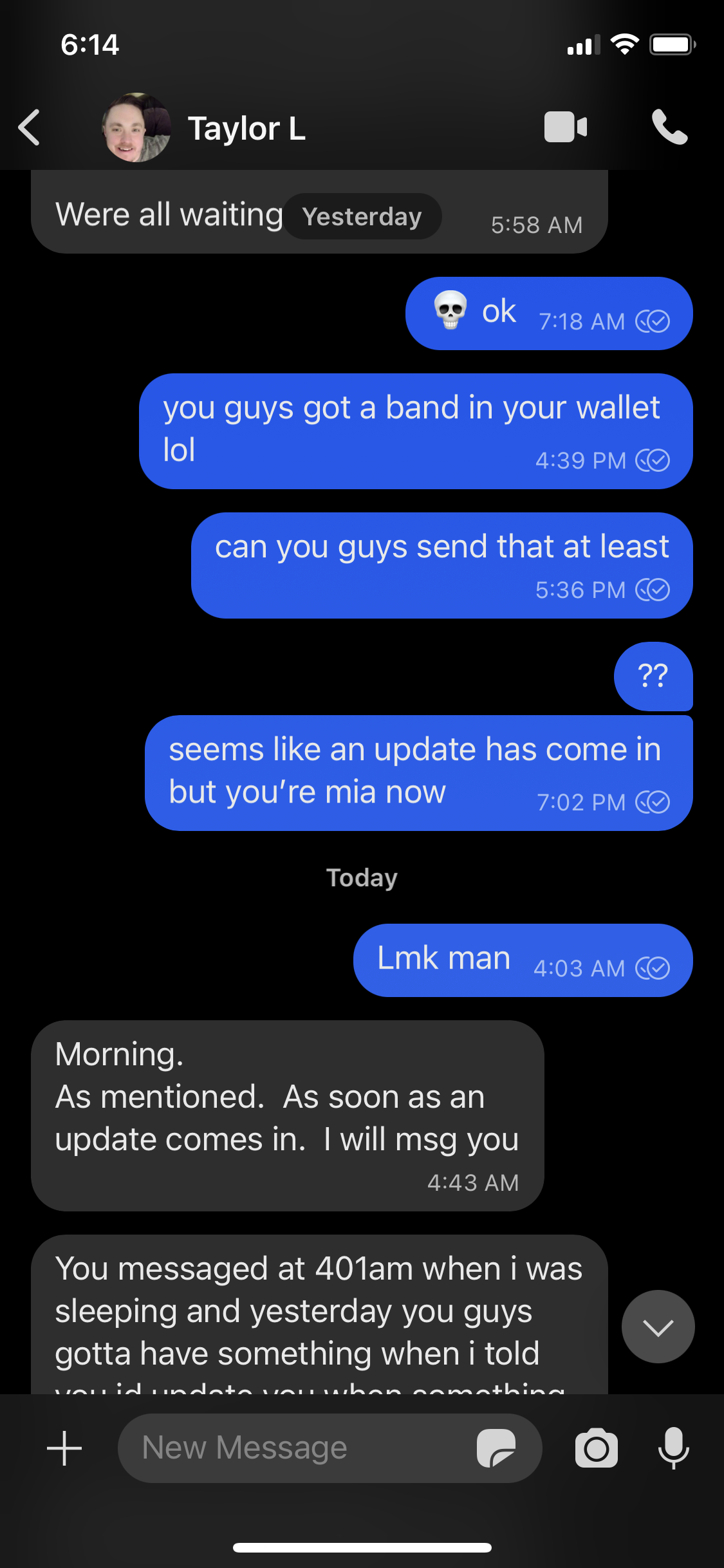Go back to the chat list
Screen dimensions: 724x1568
click(30, 127)
